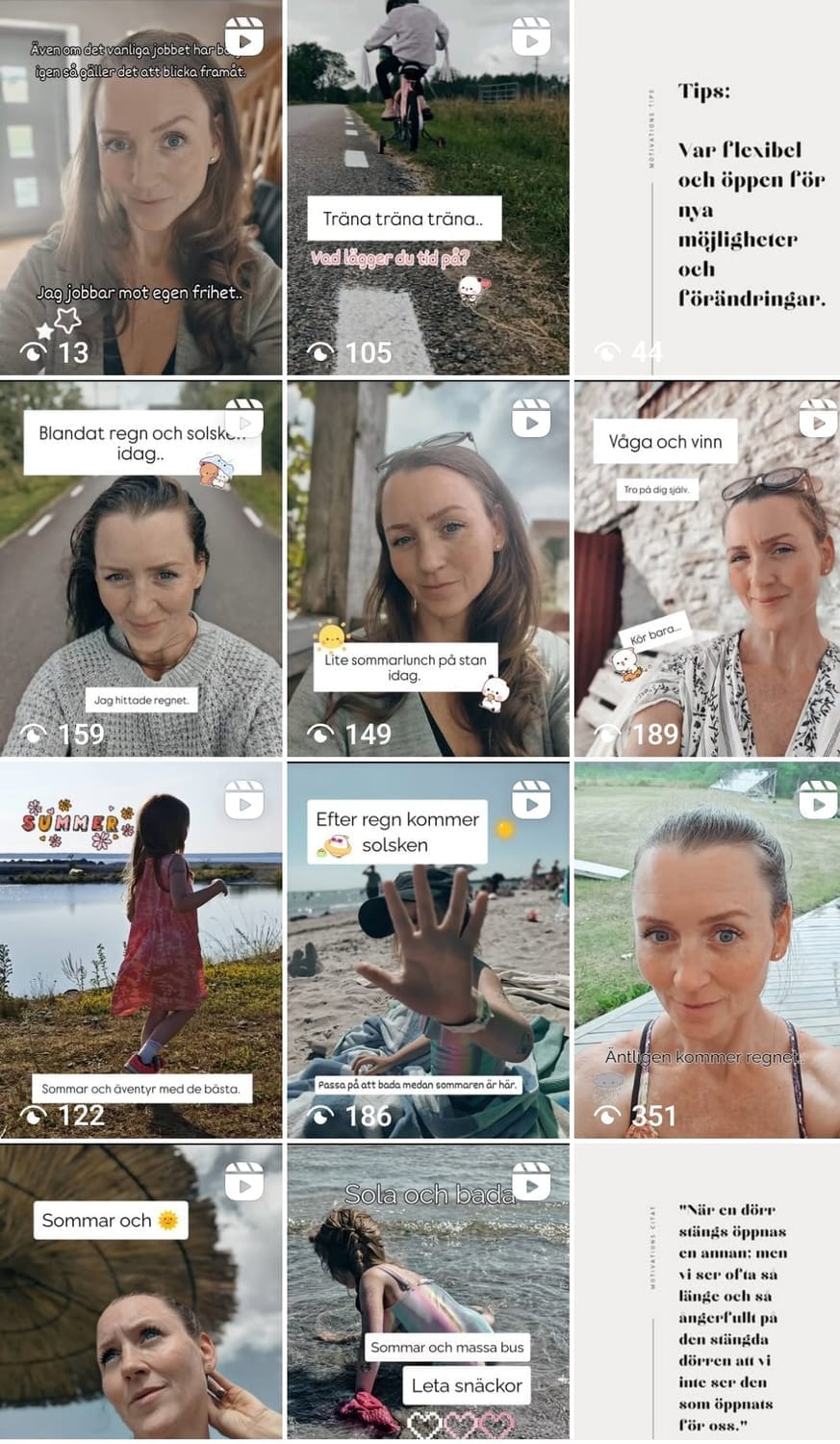840x1444 pixels.
Task: View the 'Våga och vinn' reel
Action: pyautogui.click(x=706, y=568)
